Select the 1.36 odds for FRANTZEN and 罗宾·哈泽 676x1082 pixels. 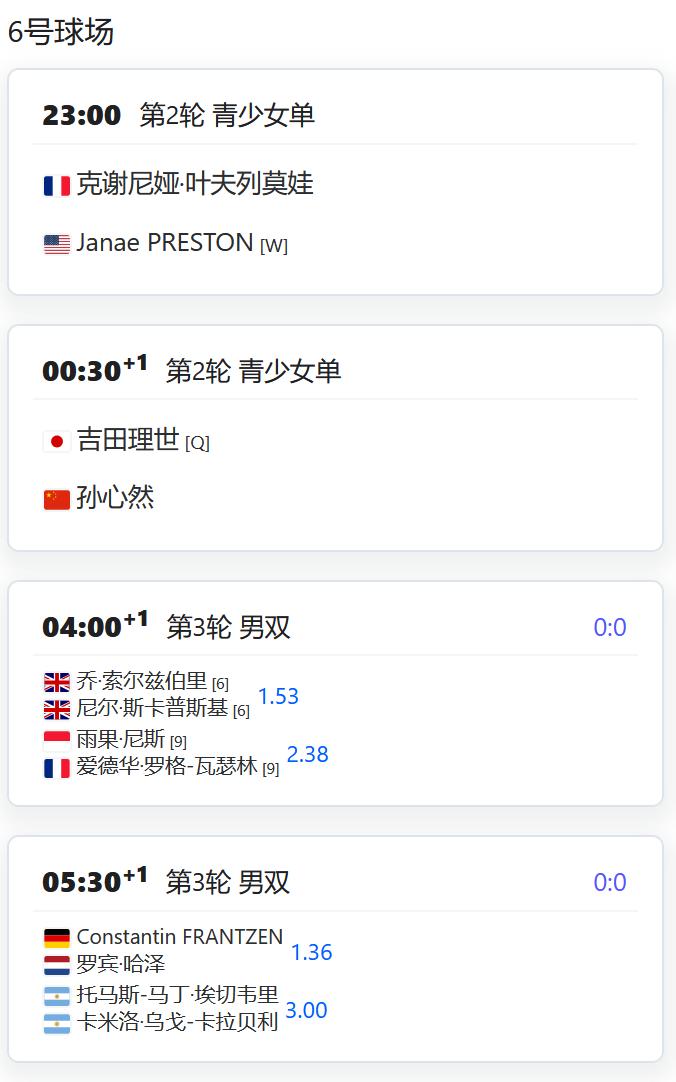[x=311, y=952]
